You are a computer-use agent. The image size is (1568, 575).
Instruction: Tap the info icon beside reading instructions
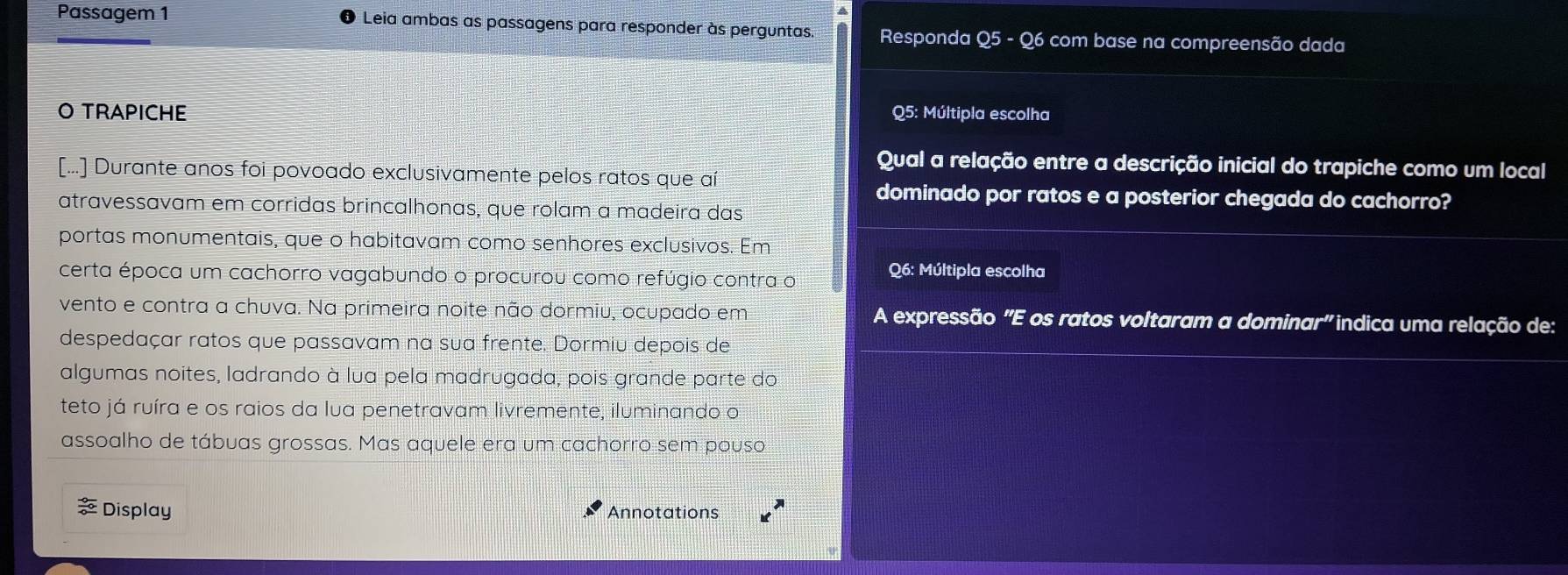348,18
